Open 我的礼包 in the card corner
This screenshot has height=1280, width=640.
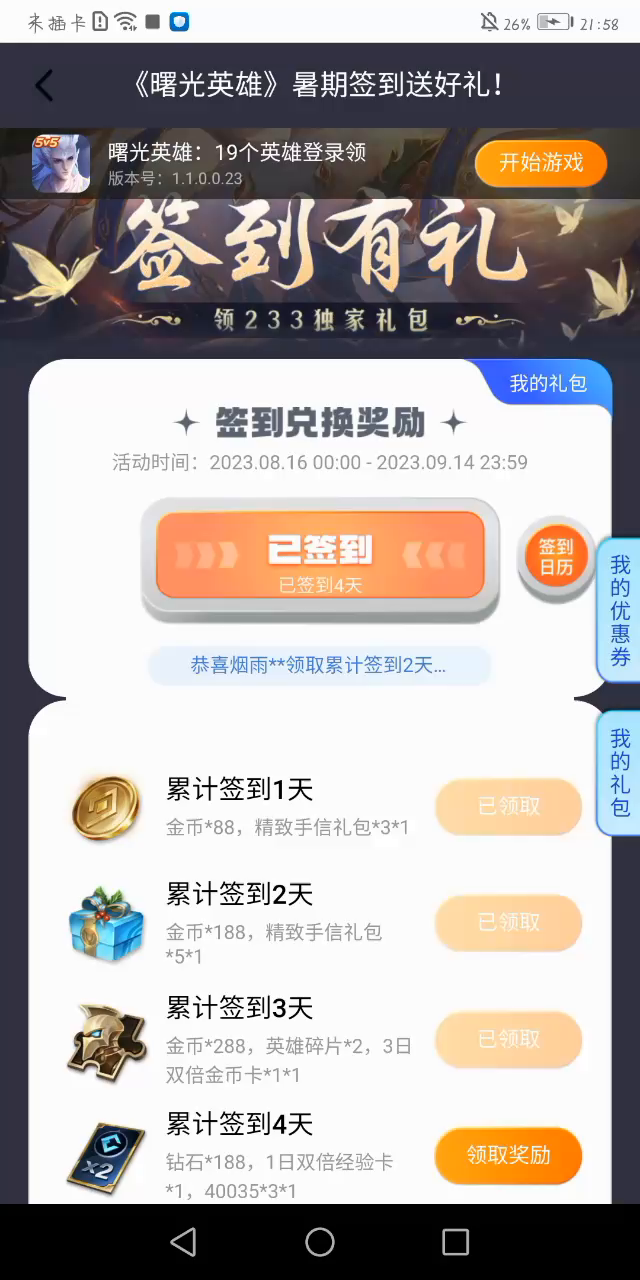[548, 384]
